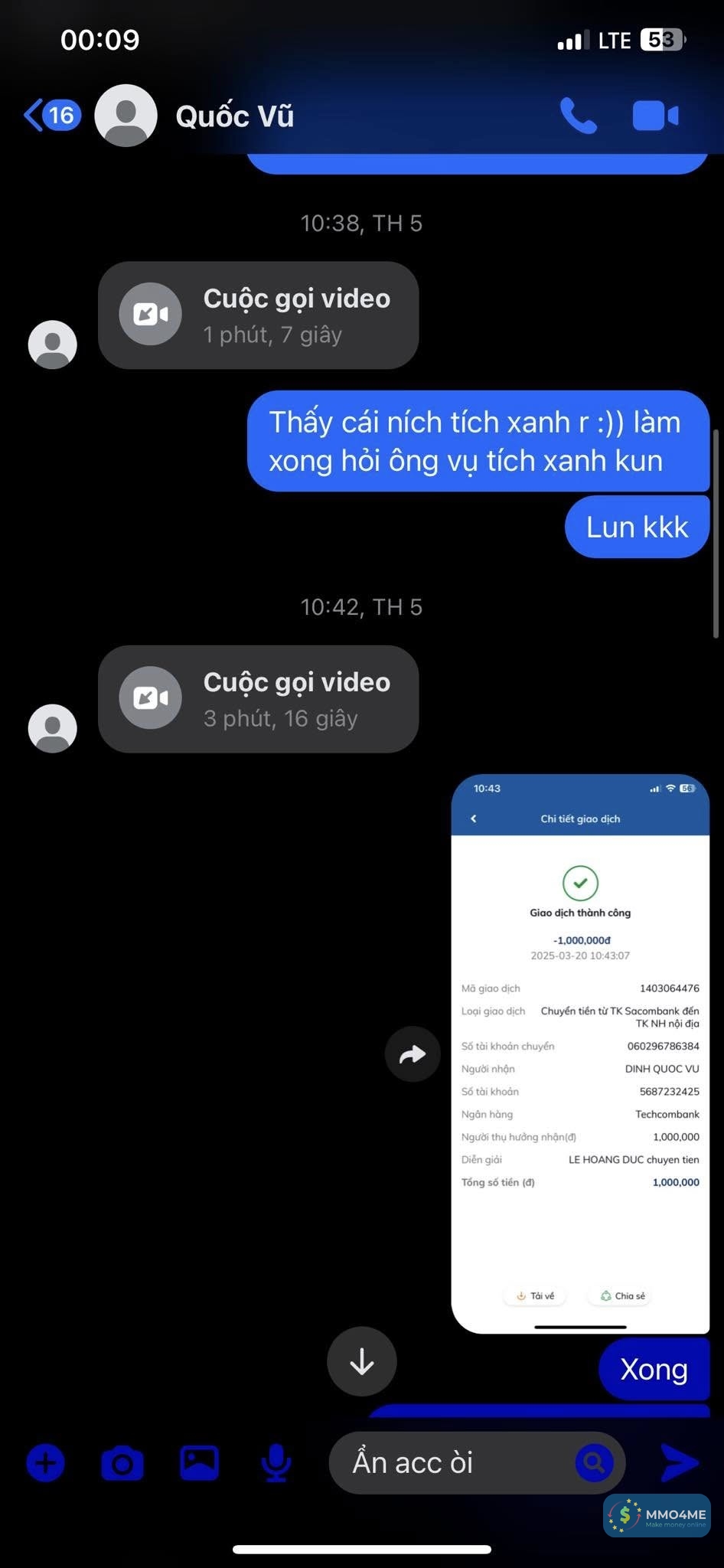The height and width of the screenshot is (1568, 724).
Task: Tap the search icon inside the message field
Action: [x=594, y=1462]
